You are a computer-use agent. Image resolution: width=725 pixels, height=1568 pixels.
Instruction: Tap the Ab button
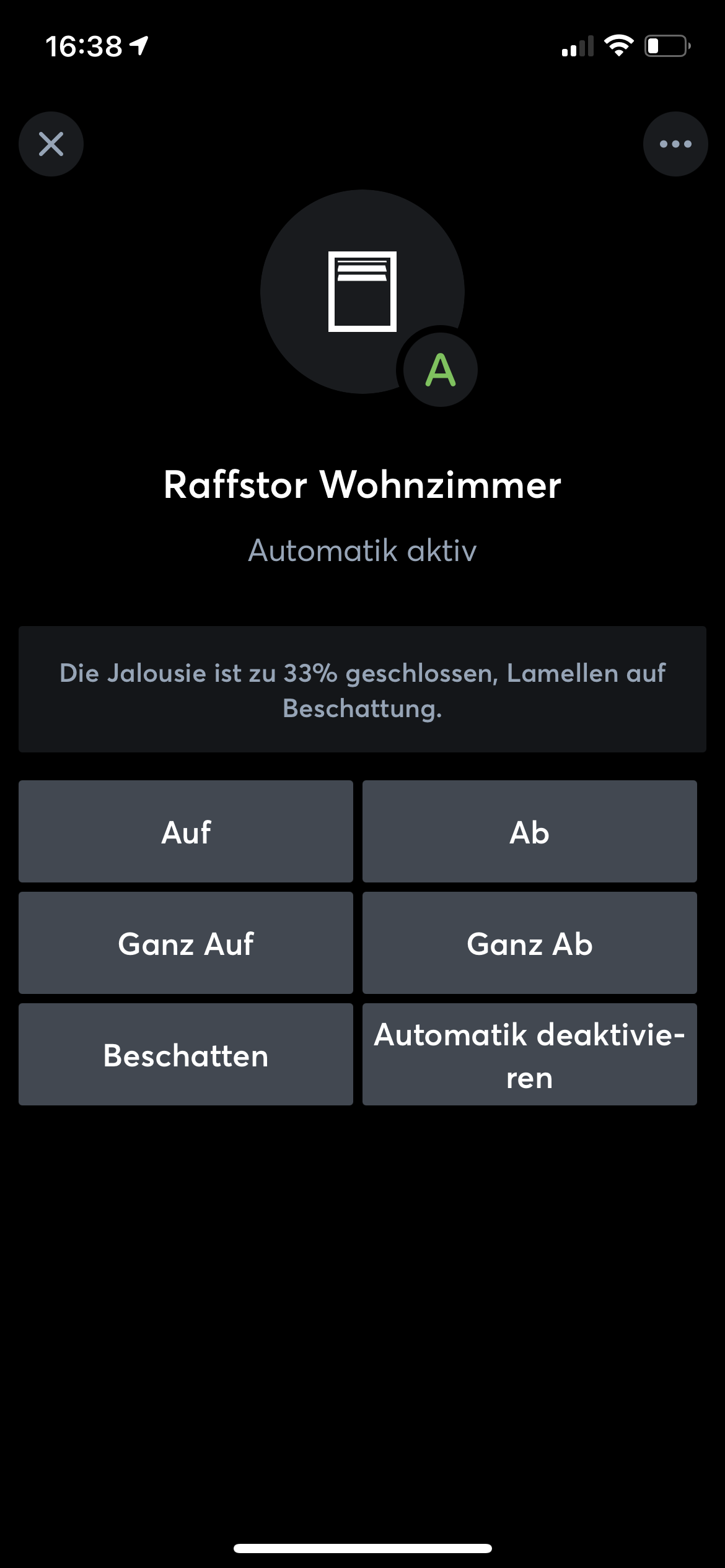point(529,832)
